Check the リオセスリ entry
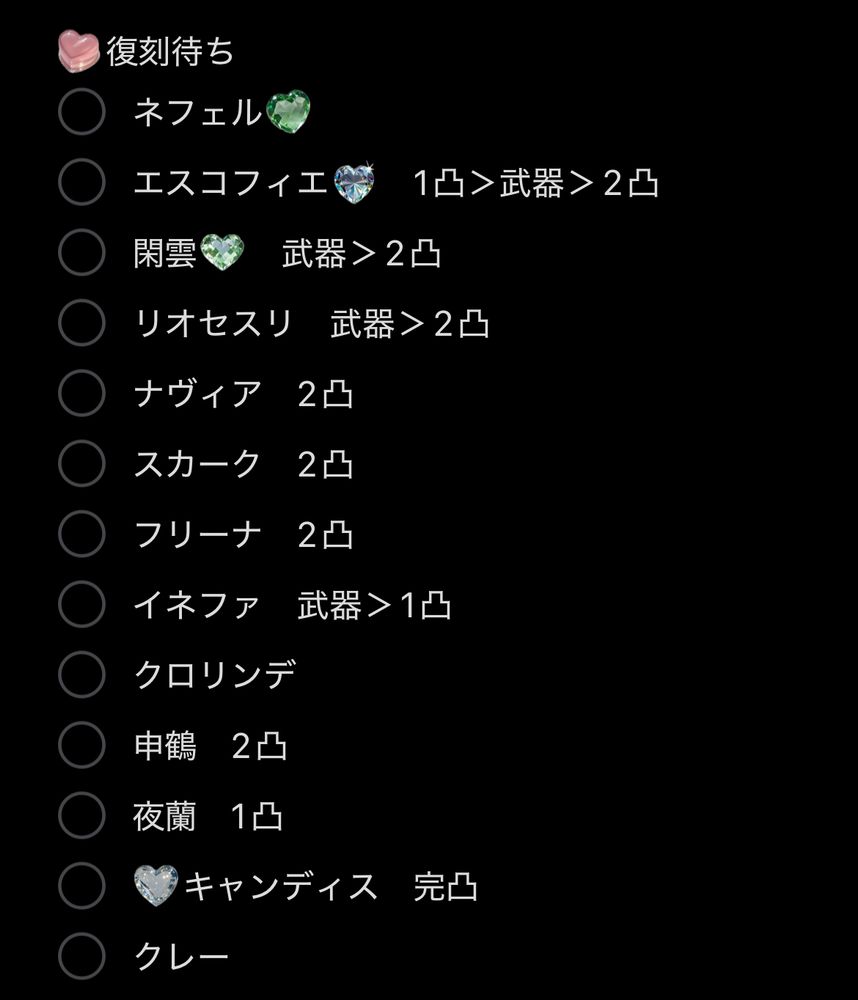This screenshot has width=858, height=1000. tap(82, 323)
